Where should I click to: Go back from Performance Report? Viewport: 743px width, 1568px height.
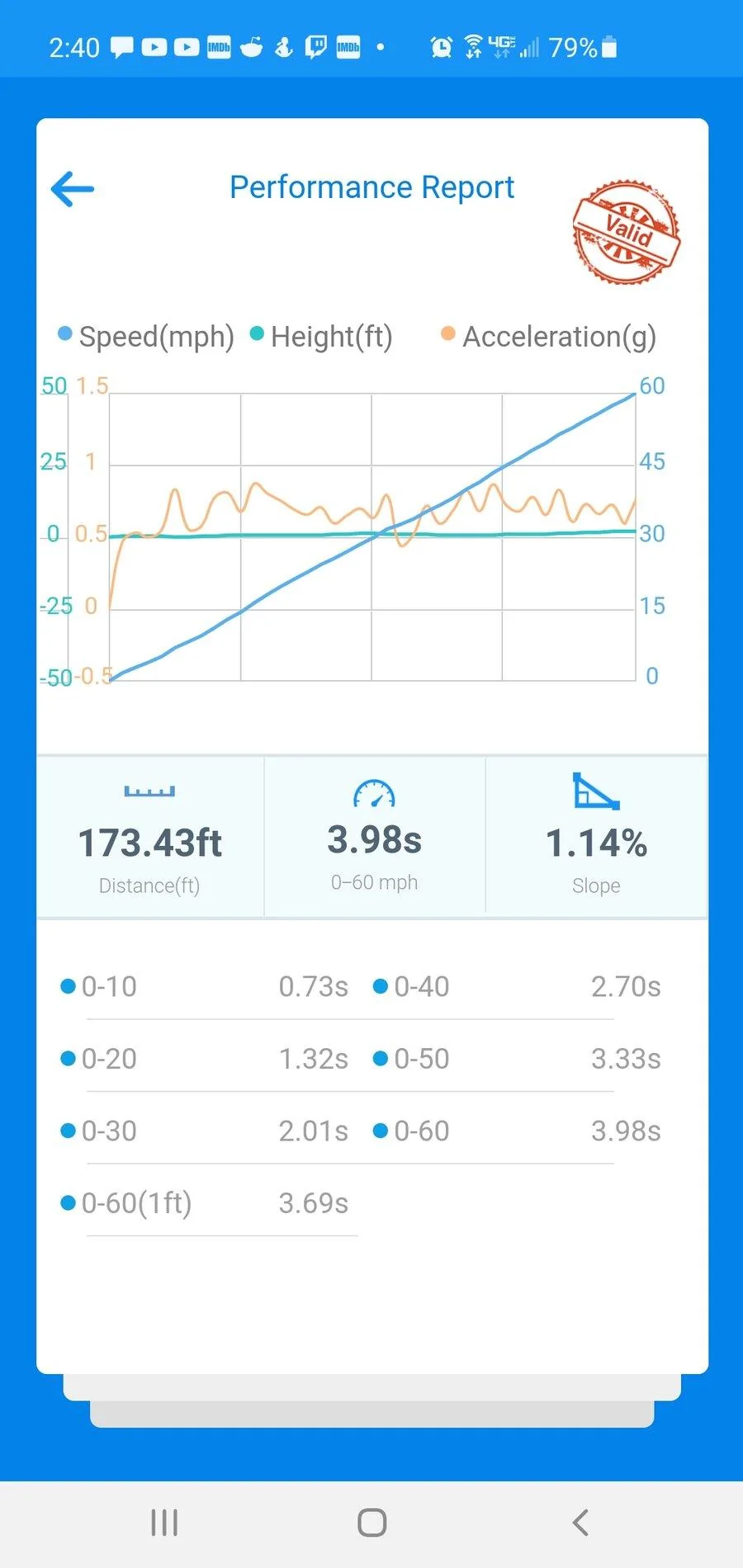73,189
